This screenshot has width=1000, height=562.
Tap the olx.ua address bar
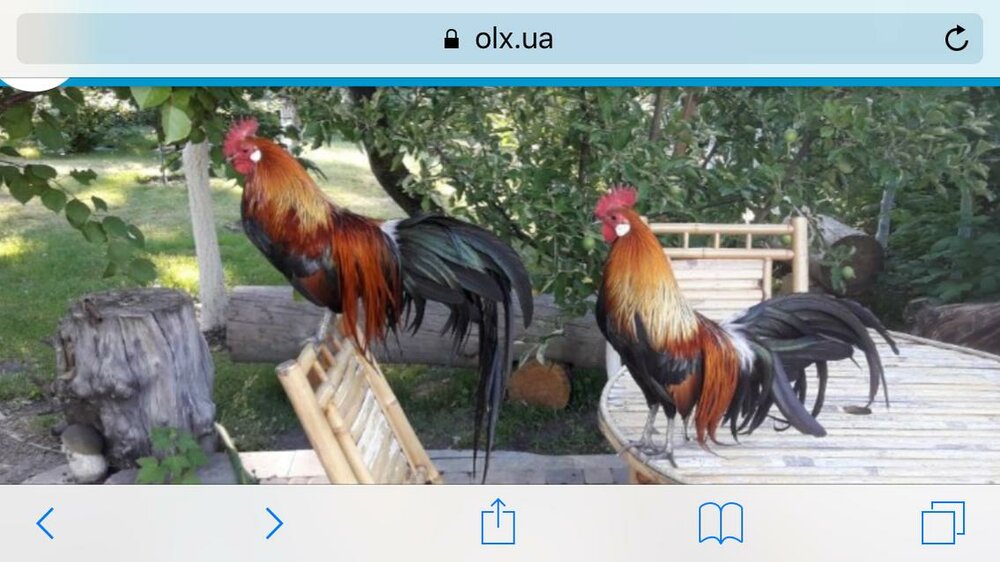tap(498, 39)
